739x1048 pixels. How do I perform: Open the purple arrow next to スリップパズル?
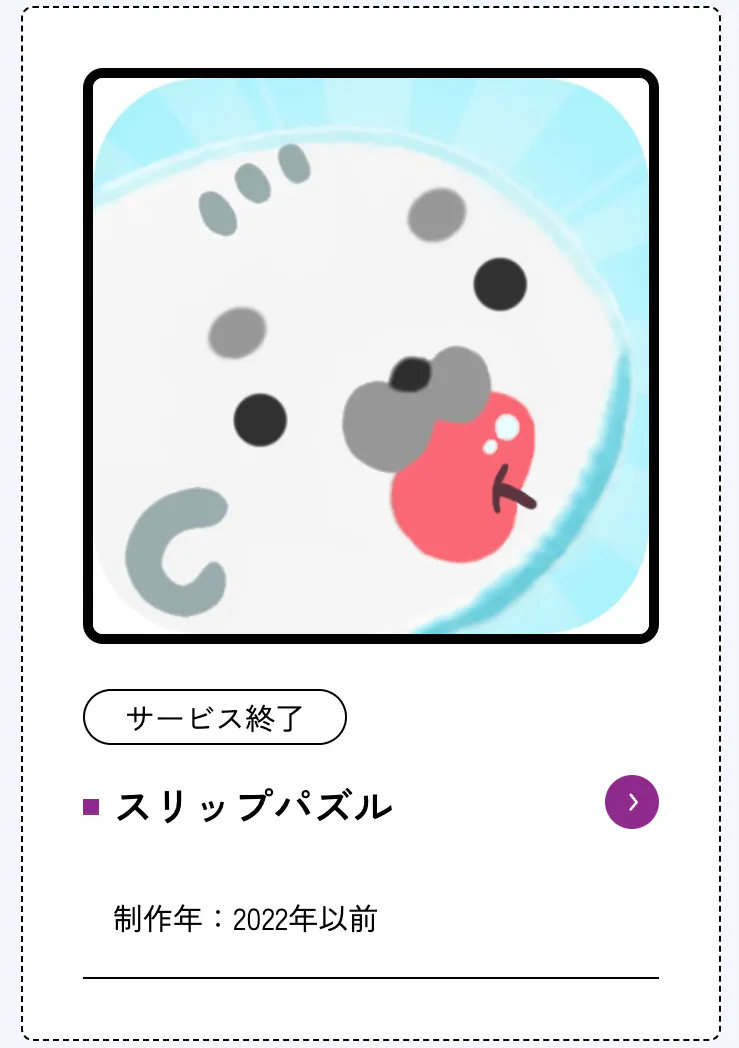point(632,802)
